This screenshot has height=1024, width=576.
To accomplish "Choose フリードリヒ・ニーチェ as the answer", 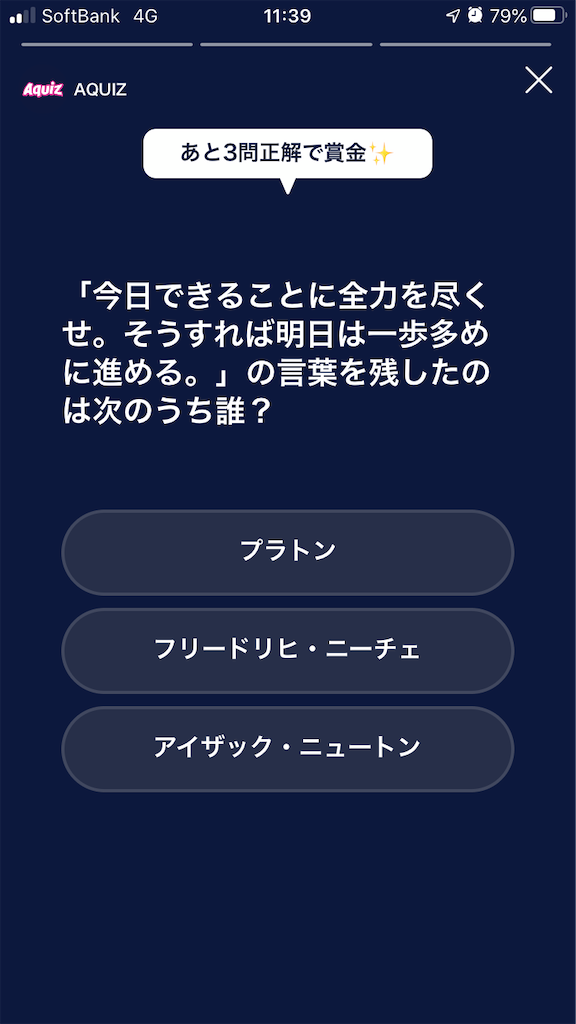I will (287, 650).
